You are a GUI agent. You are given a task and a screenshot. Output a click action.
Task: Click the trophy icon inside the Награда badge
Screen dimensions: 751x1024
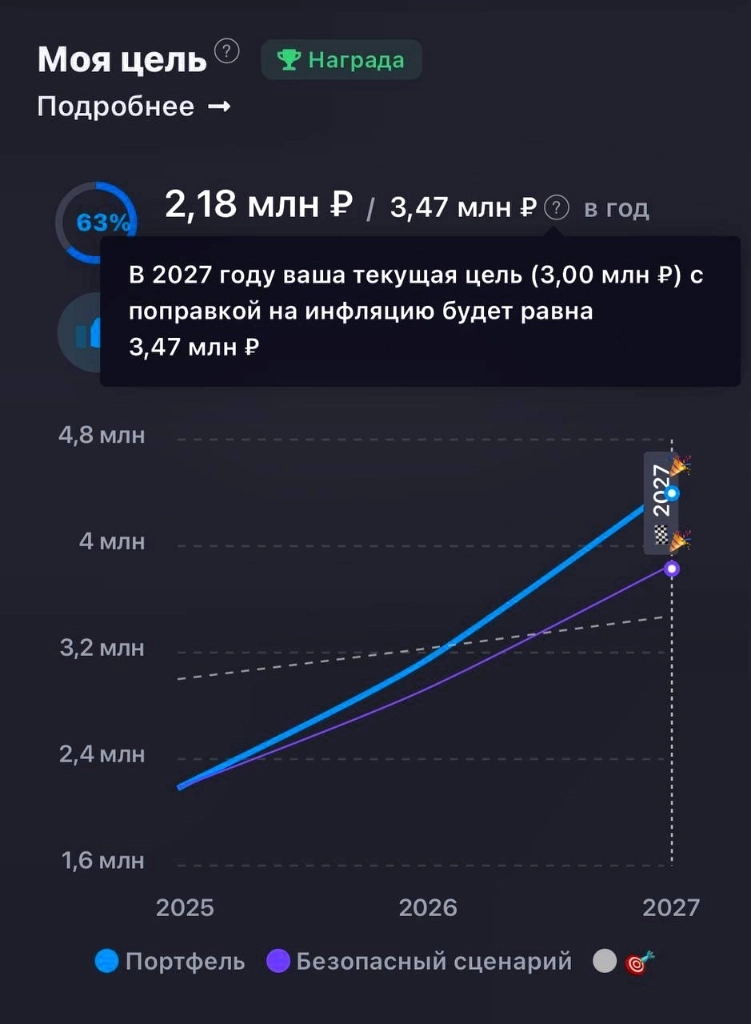point(290,60)
